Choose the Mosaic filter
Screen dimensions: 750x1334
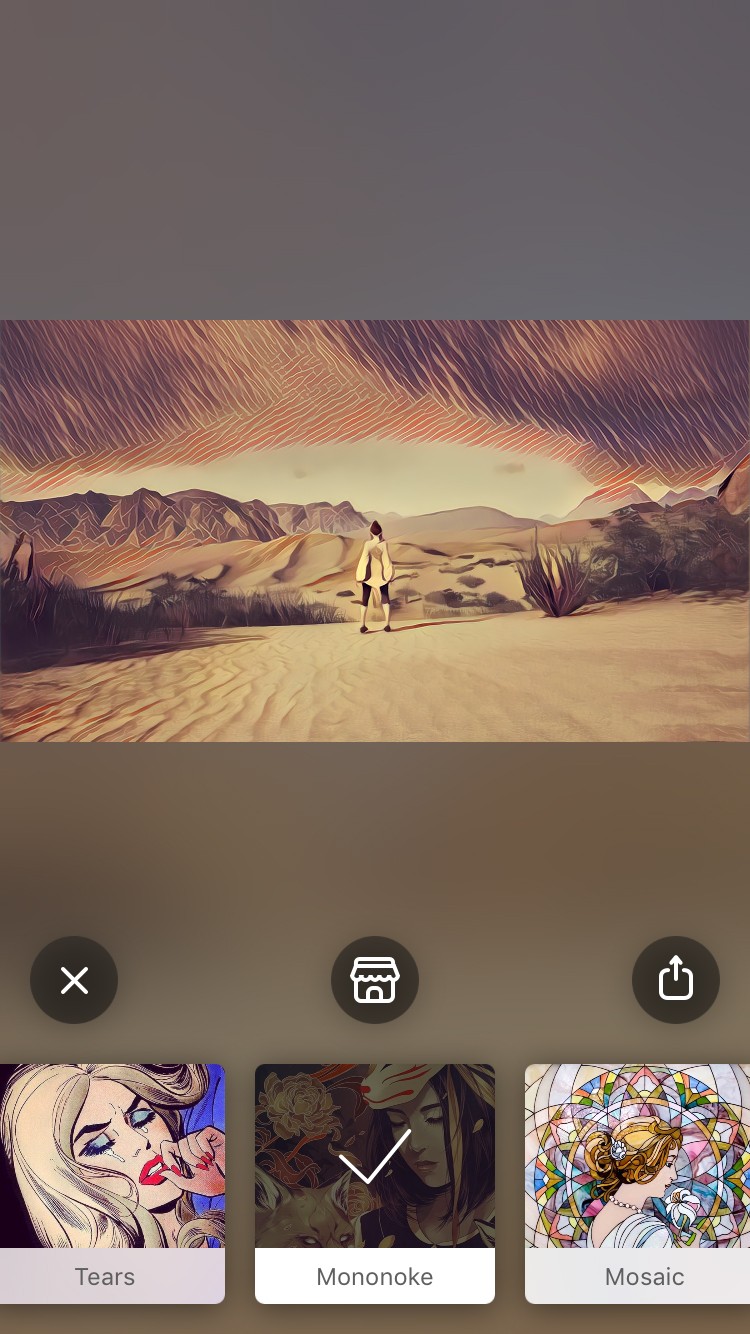pos(637,1184)
